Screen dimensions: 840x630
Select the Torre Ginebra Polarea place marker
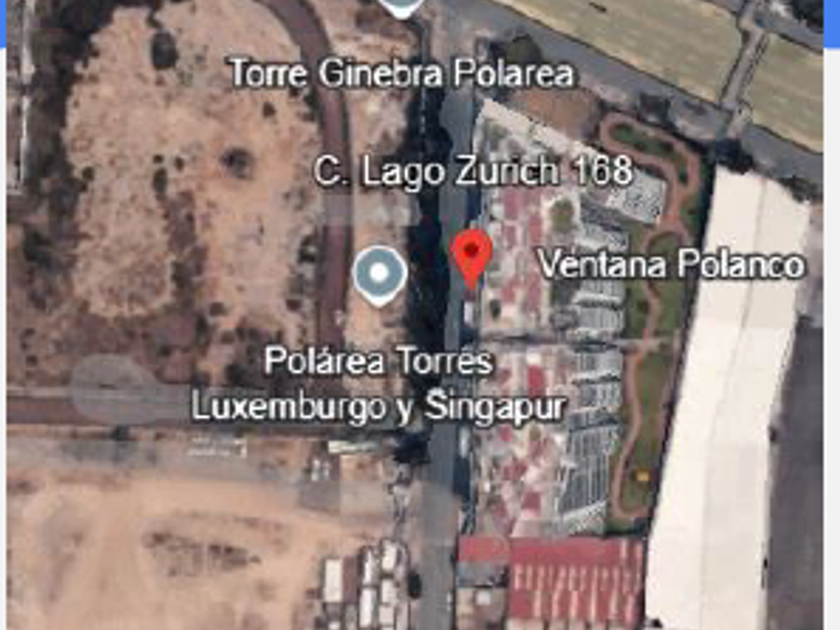pyautogui.click(x=401, y=8)
